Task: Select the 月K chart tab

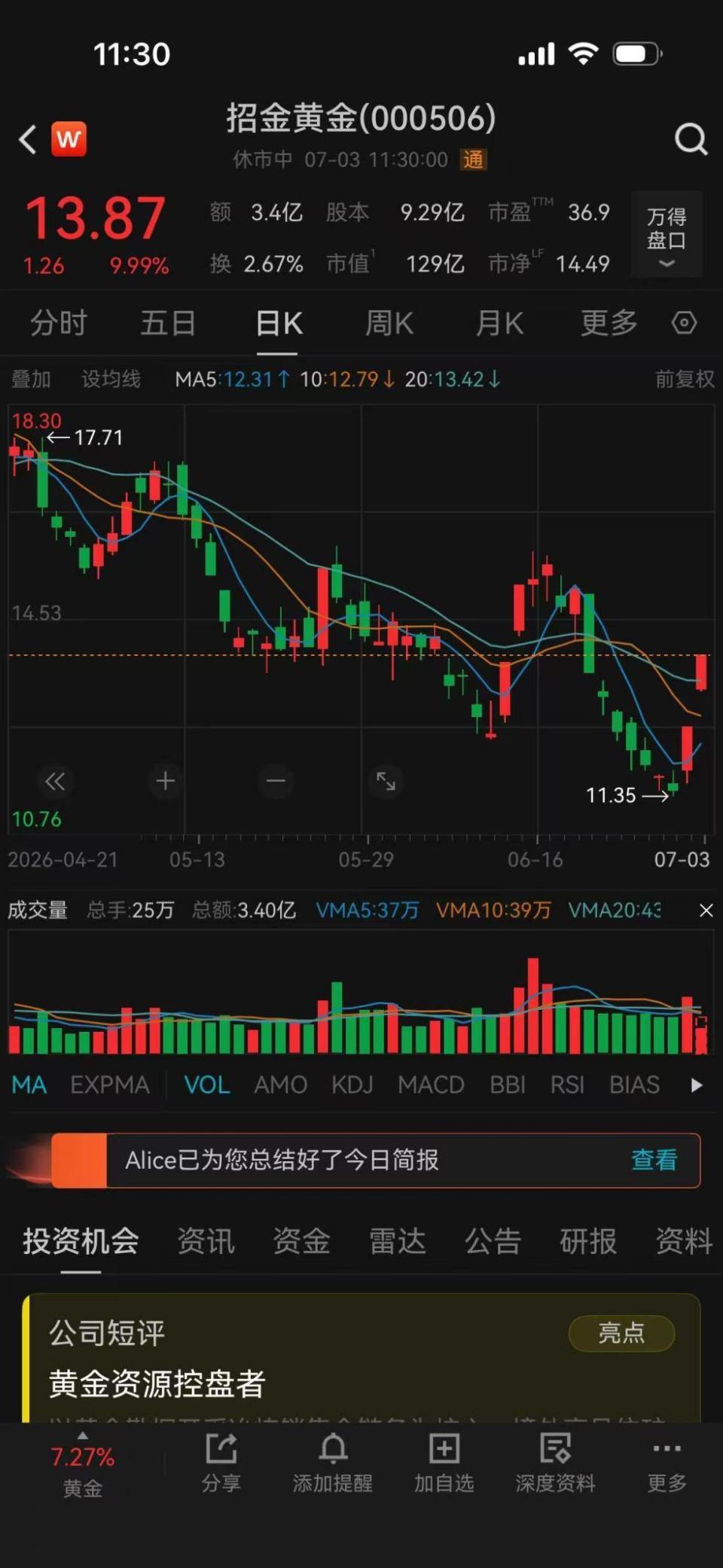Action: coord(499,324)
